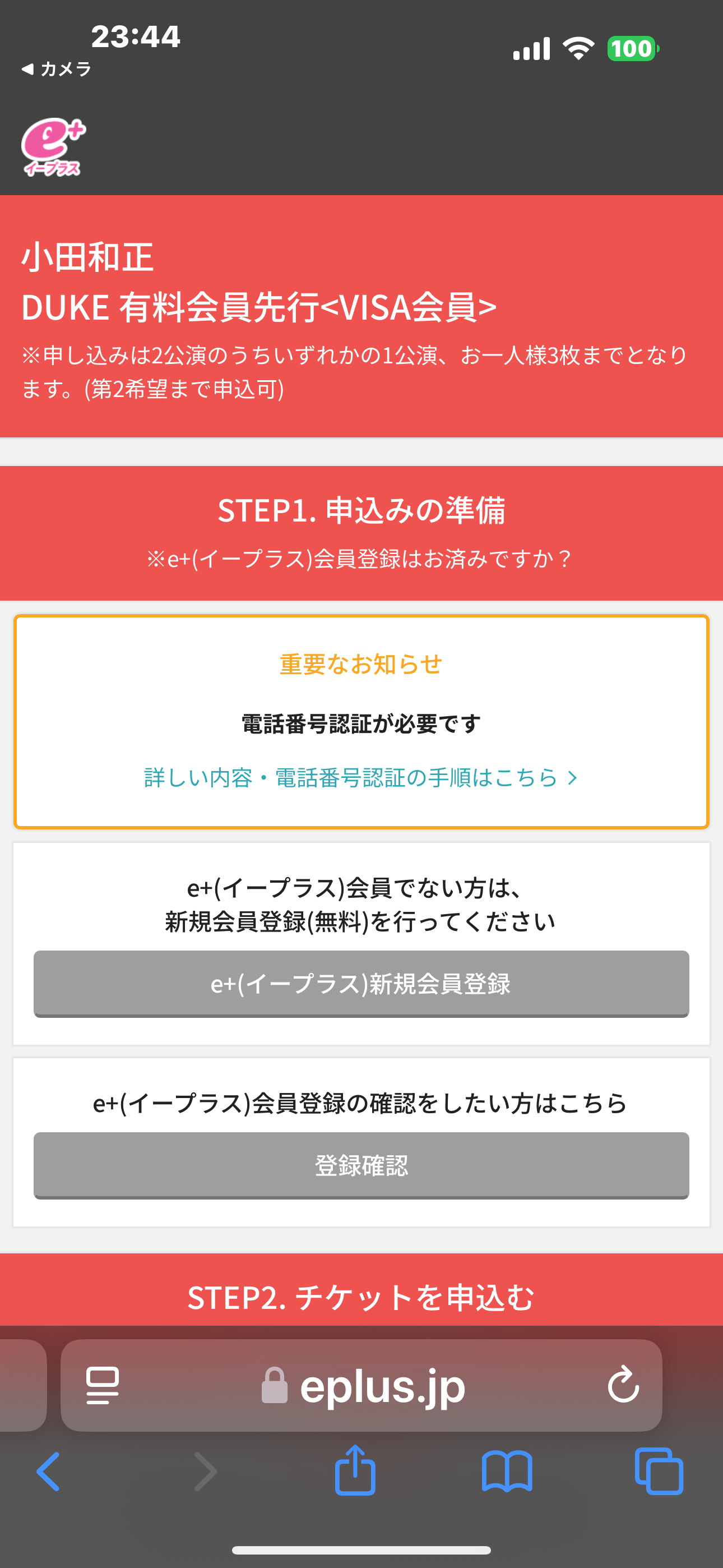723x1568 pixels.
Task: Go back to the previous page
Action: click(x=49, y=1471)
